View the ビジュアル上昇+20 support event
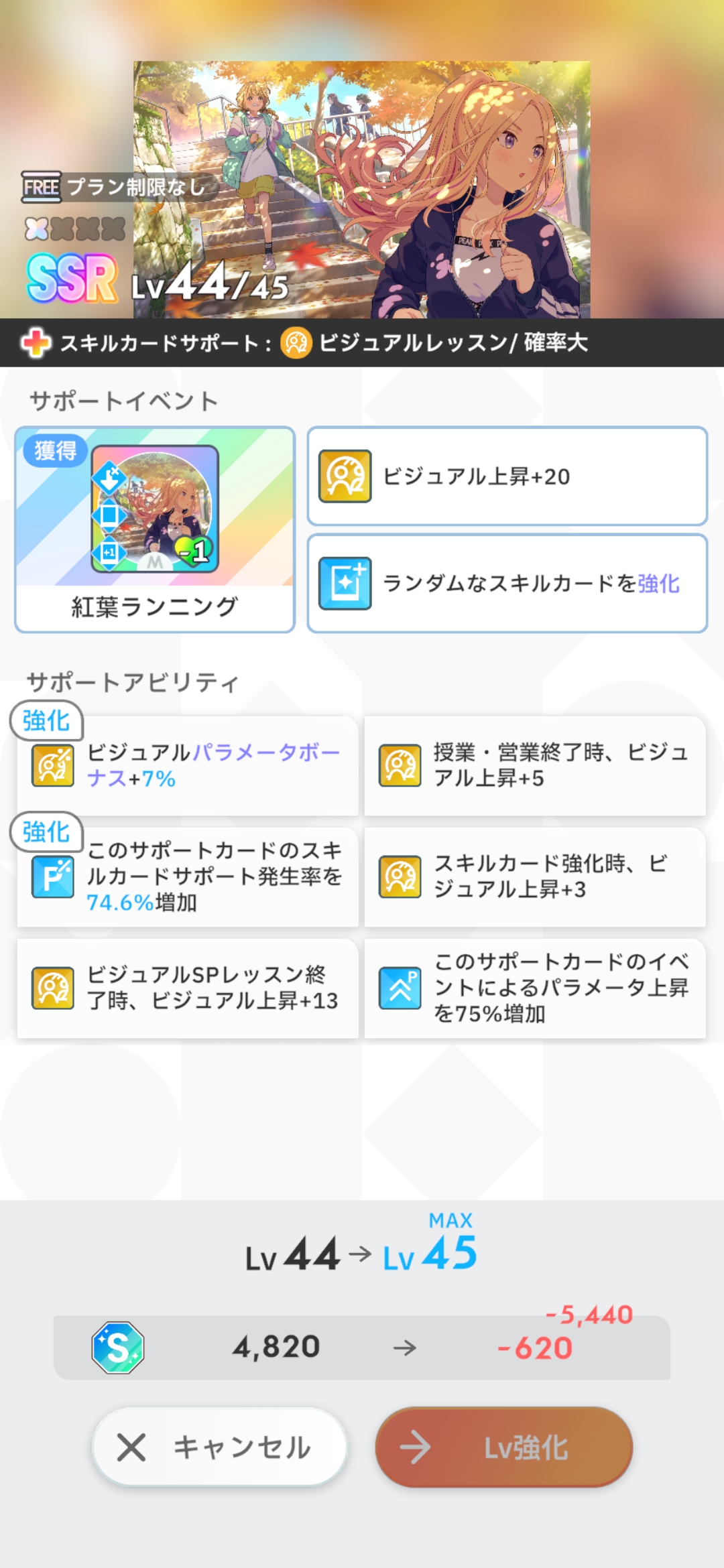The width and height of the screenshot is (724, 1568). pyautogui.click(x=507, y=476)
